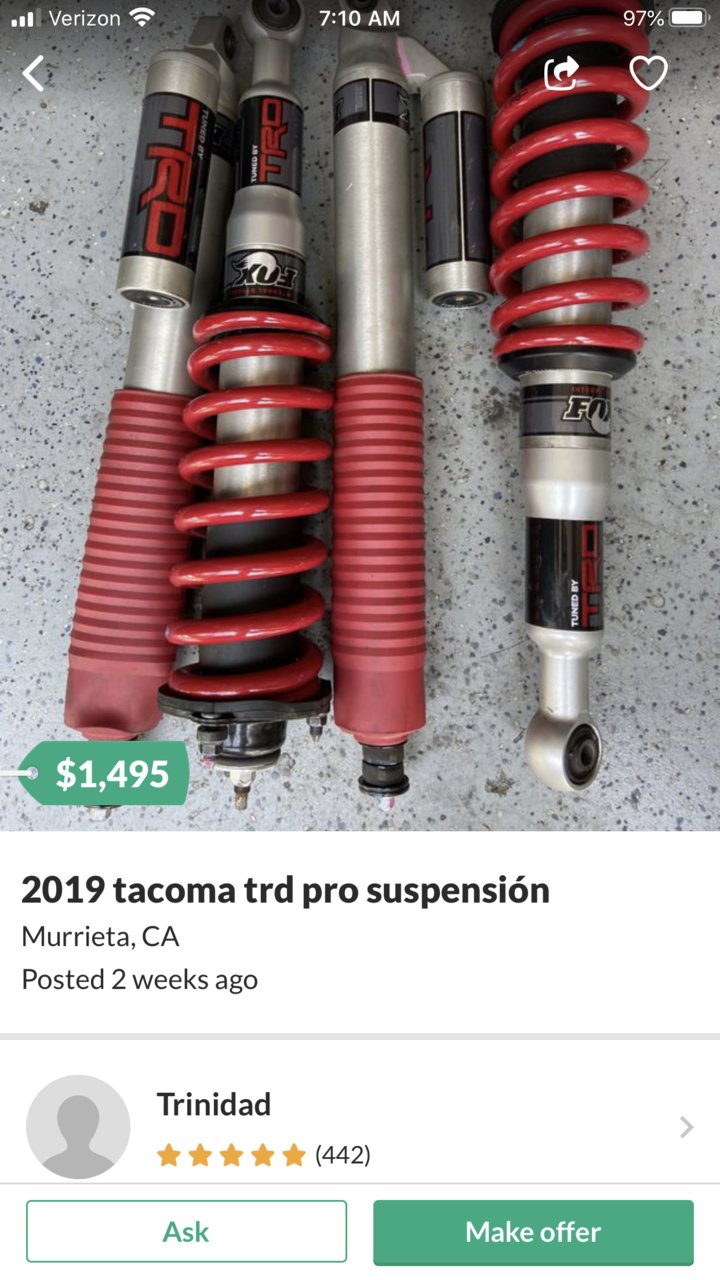
Task: Tap the Ask button
Action: [x=186, y=1231]
